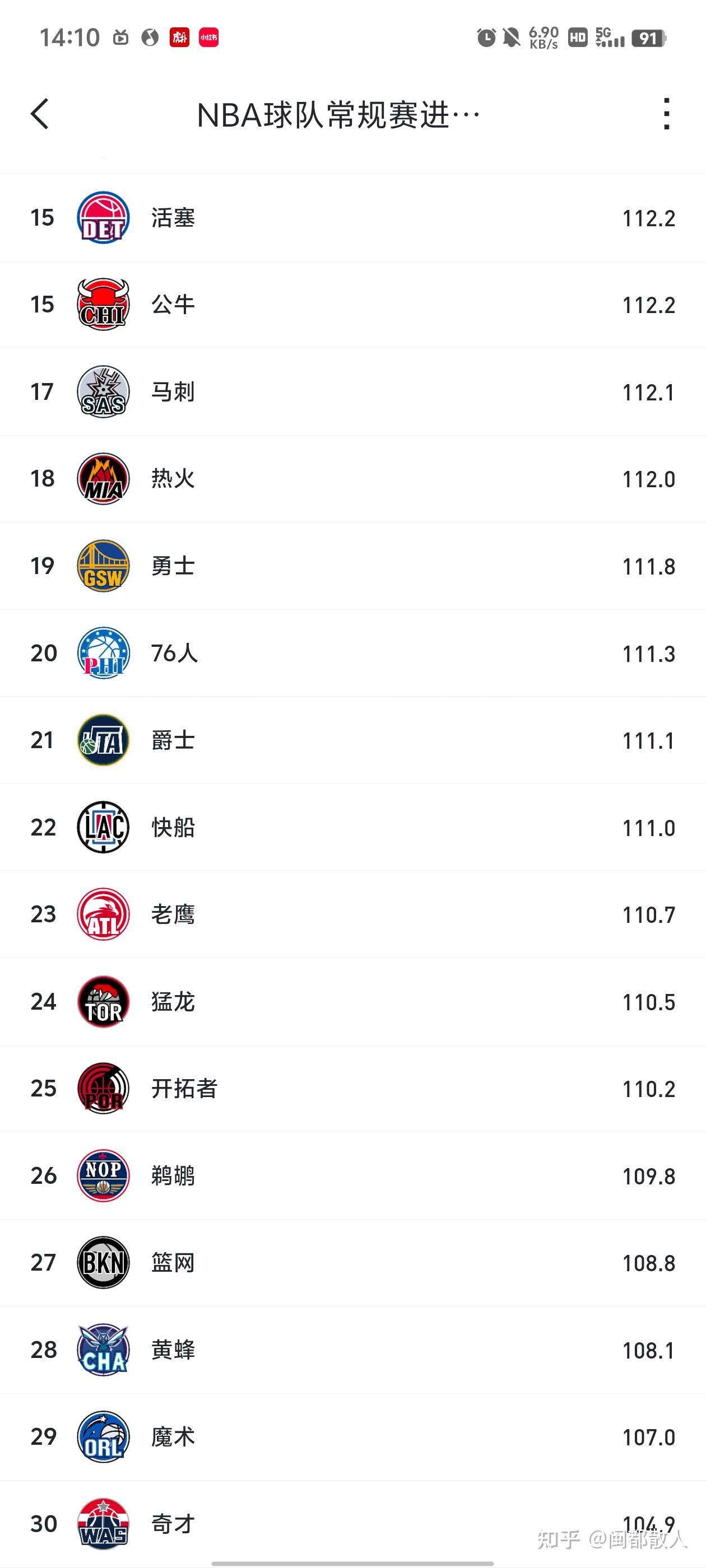Tap the 老鹰 team name
706x1568 pixels.
[x=173, y=914]
